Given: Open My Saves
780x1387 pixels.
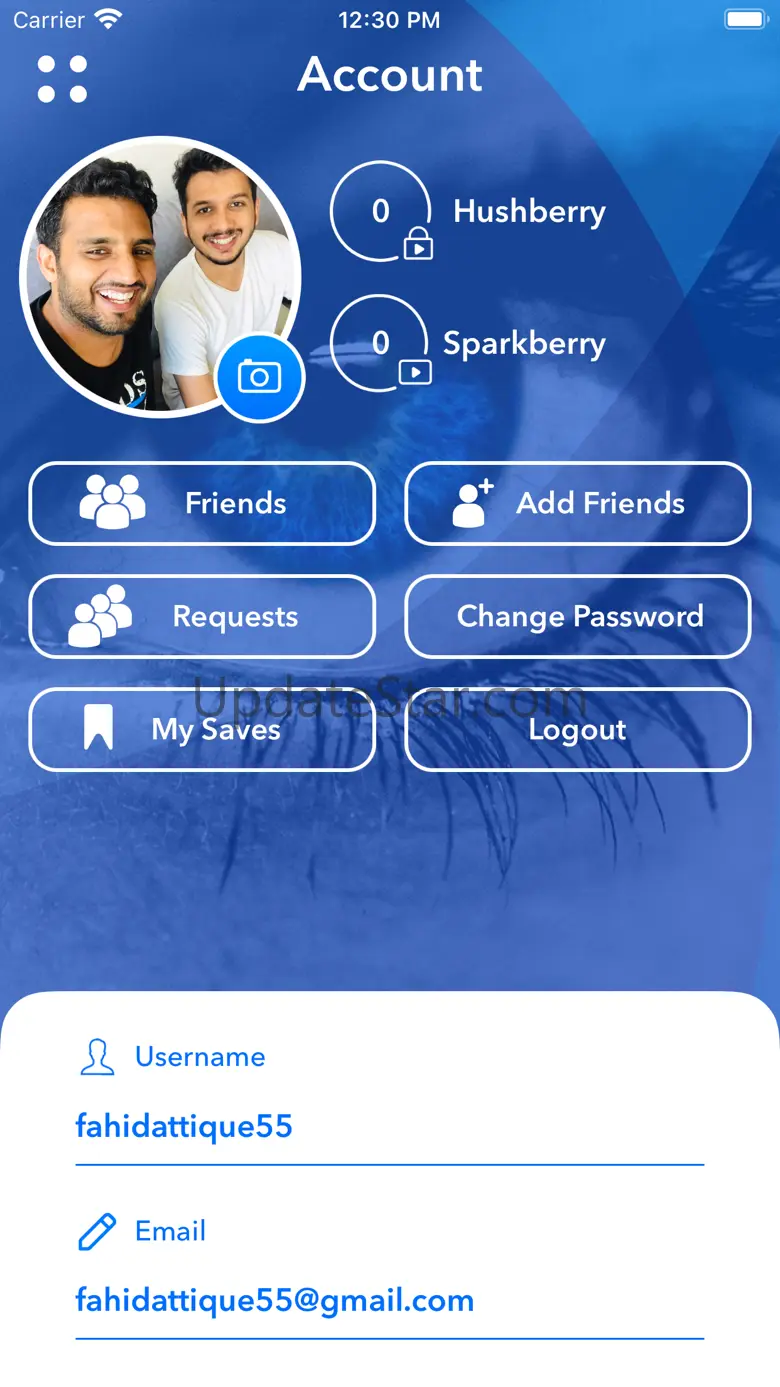Looking at the screenshot, I should (202, 729).
